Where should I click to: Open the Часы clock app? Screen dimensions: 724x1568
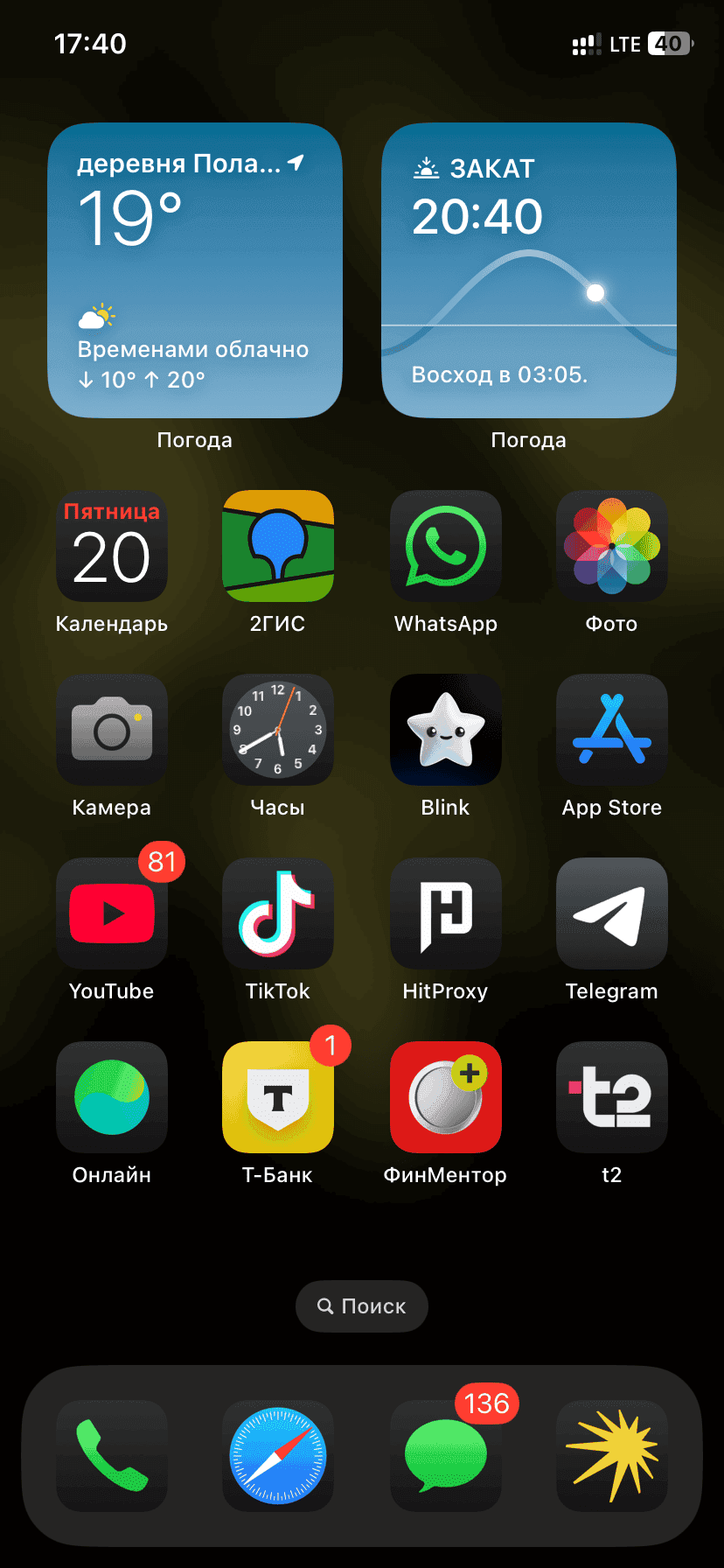(x=278, y=730)
